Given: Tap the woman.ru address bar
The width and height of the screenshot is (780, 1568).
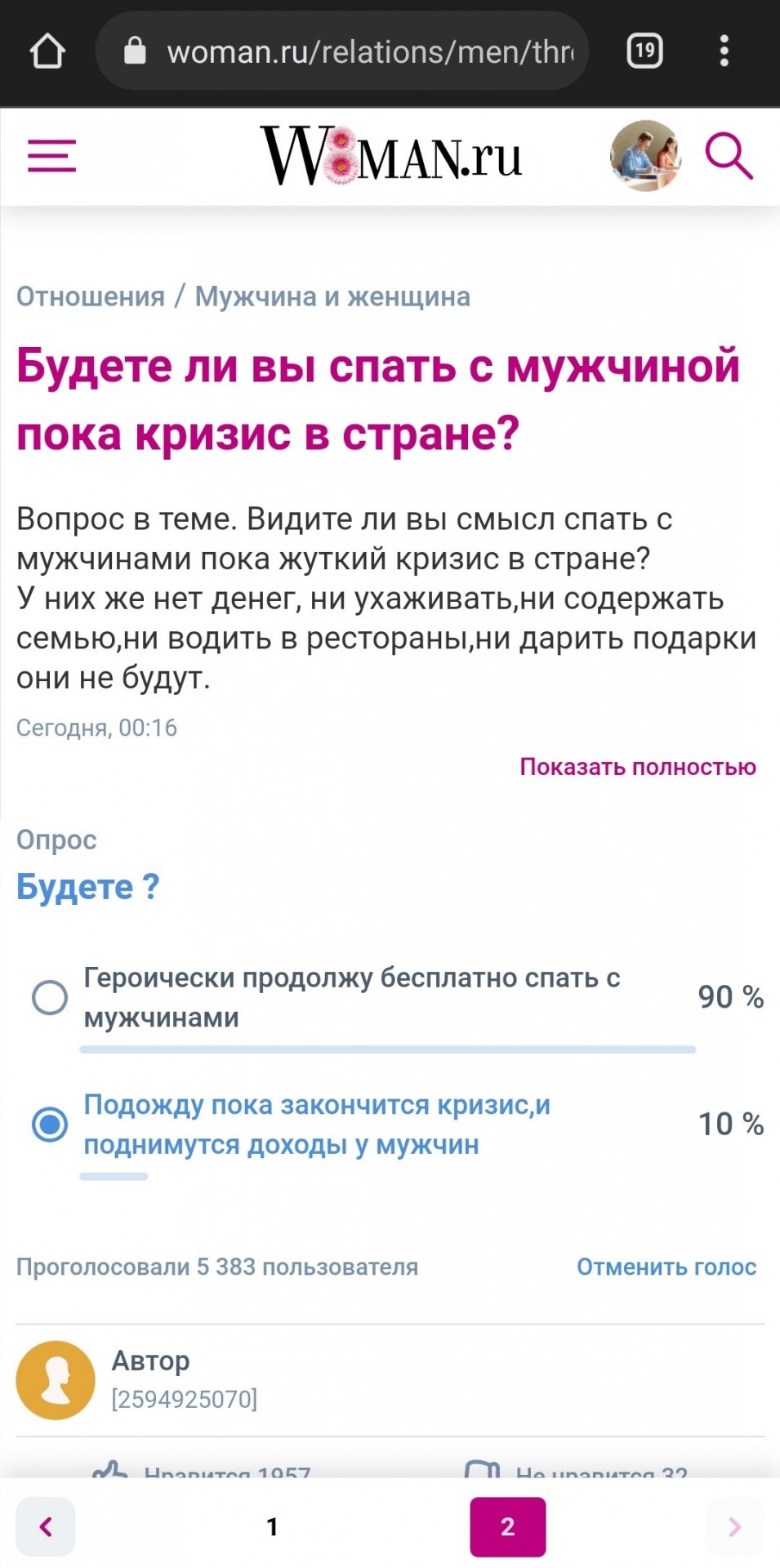Looking at the screenshot, I should click(342, 51).
